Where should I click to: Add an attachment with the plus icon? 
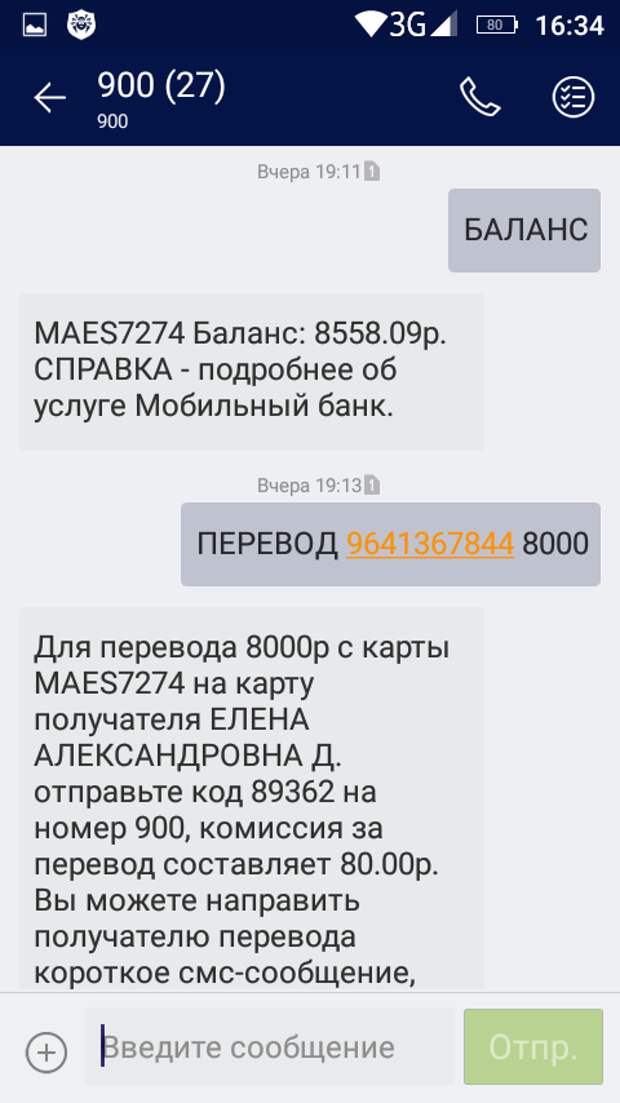[46, 1052]
